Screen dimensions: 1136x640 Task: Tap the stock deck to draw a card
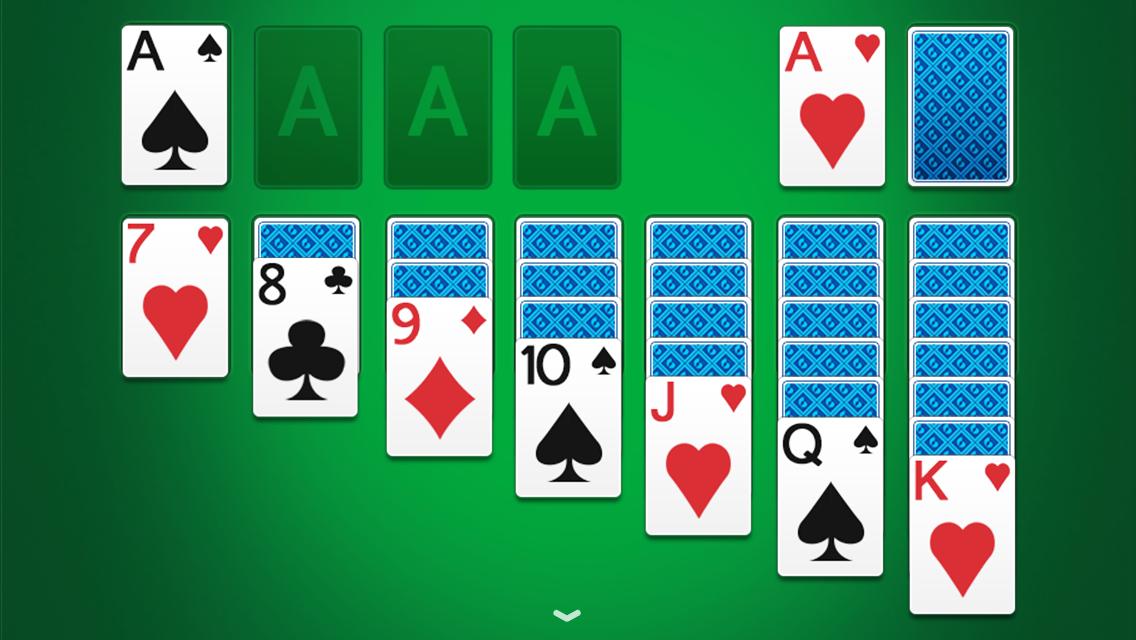click(960, 106)
